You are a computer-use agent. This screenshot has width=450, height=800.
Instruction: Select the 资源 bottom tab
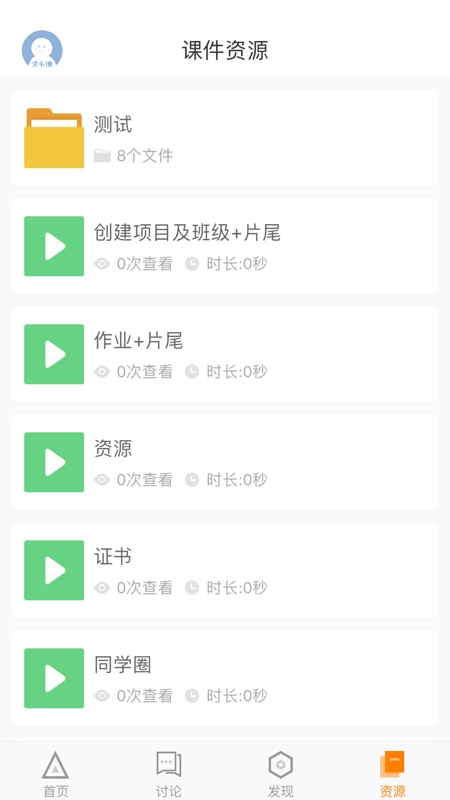click(393, 773)
